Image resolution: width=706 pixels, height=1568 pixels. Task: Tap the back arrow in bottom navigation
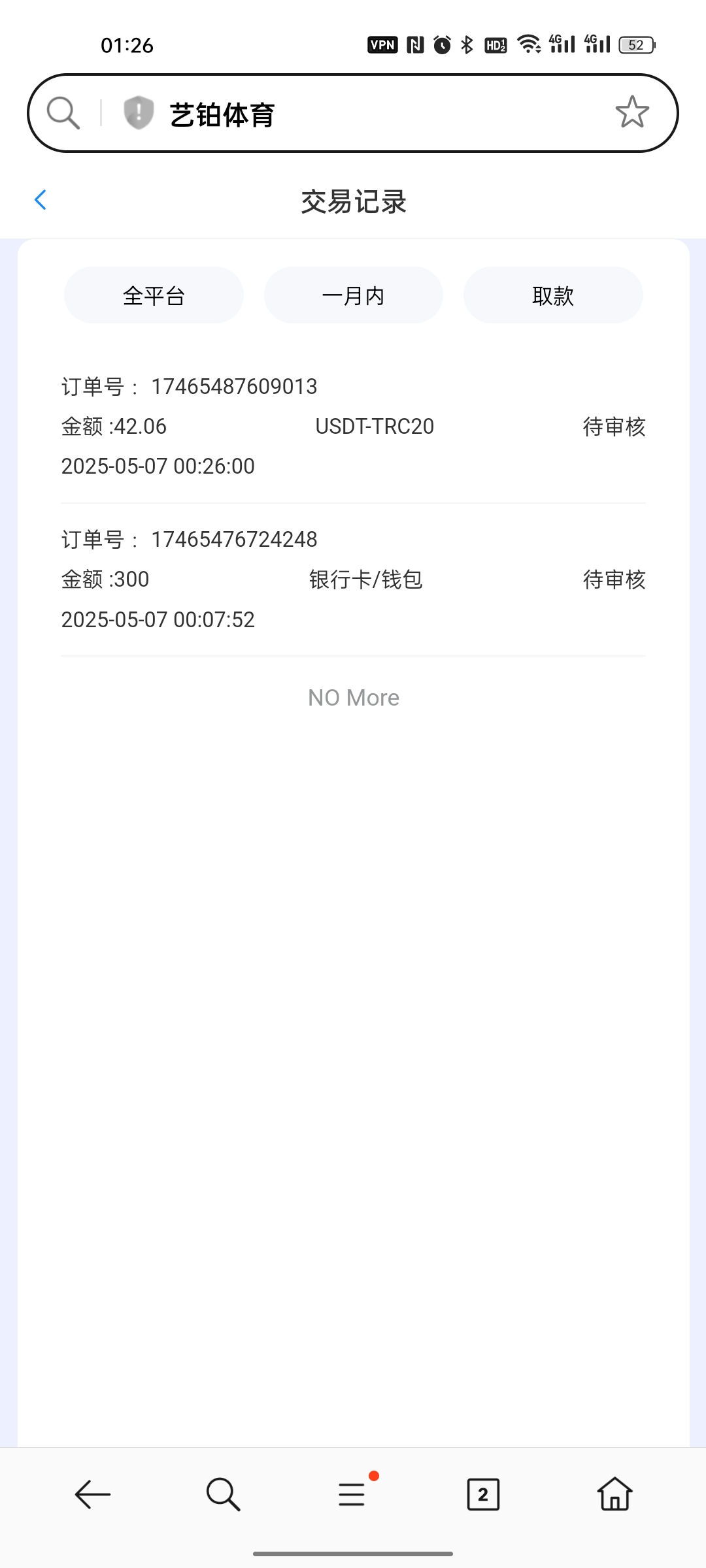[91, 1493]
